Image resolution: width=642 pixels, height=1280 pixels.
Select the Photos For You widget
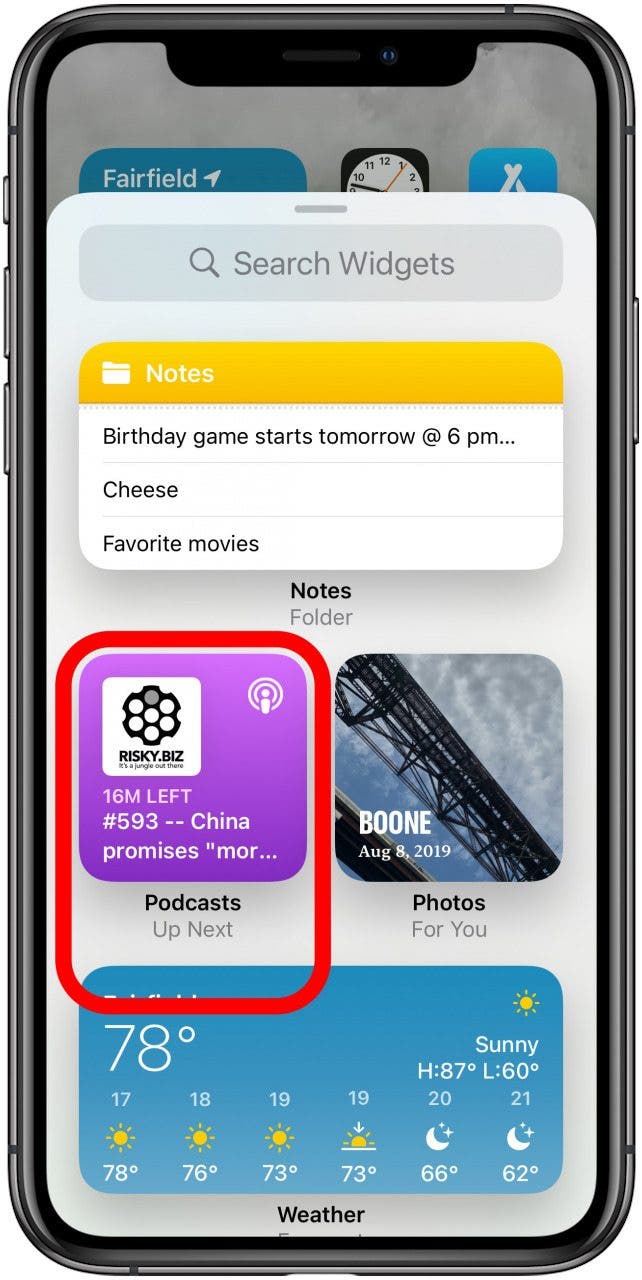click(x=449, y=768)
